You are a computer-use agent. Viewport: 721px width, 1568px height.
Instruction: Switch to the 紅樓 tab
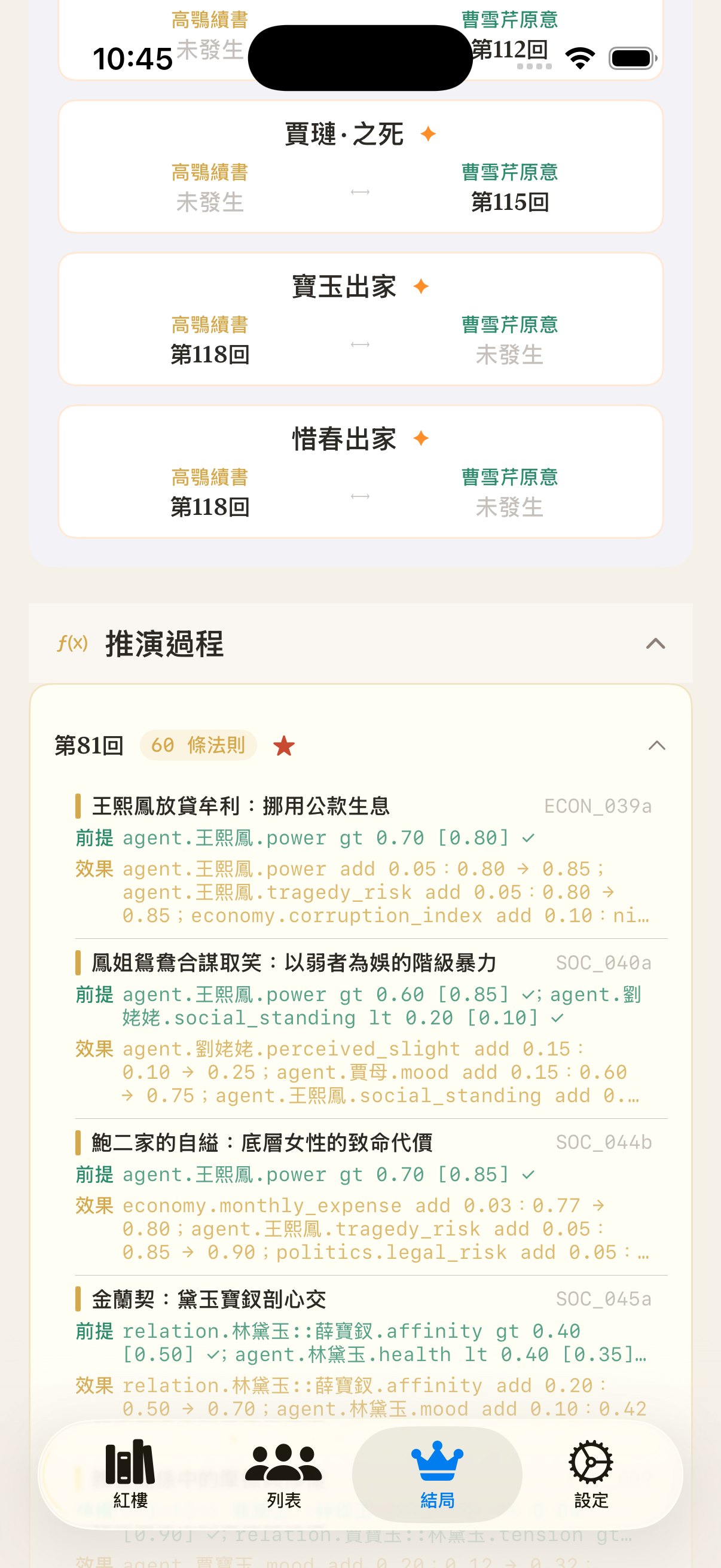click(x=130, y=1474)
